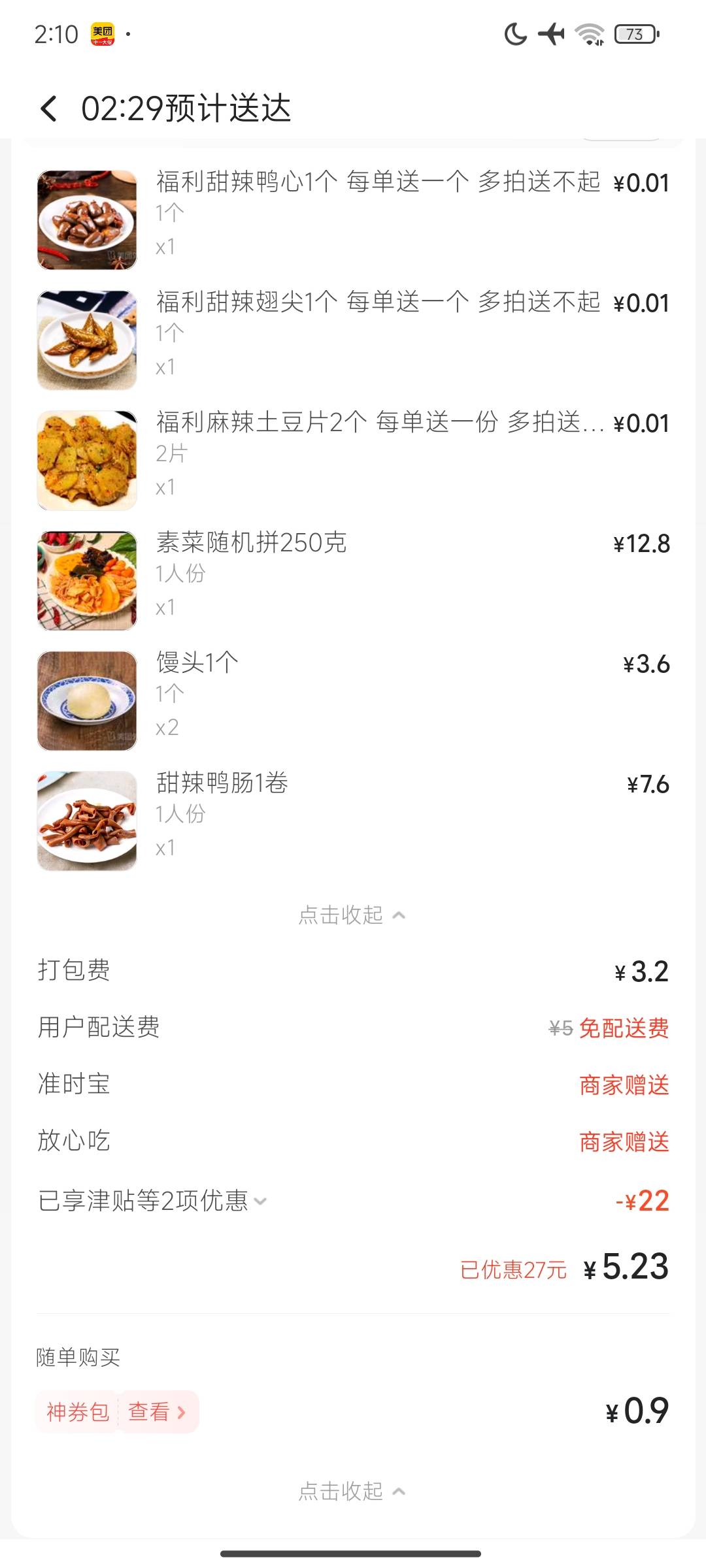Go back from the order details
706x1568 pixels.
(x=49, y=108)
